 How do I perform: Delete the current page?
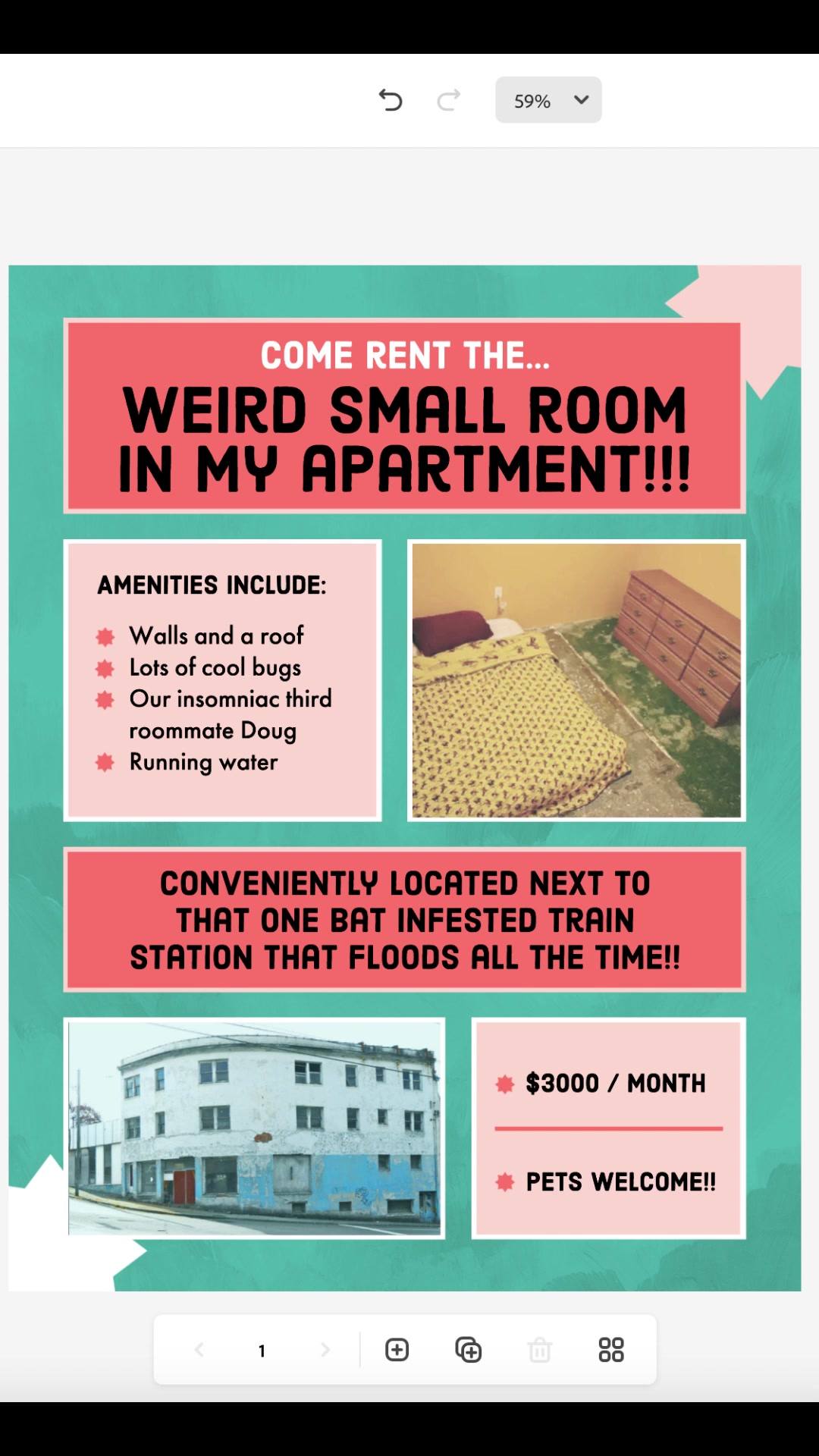coord(539,1350)
